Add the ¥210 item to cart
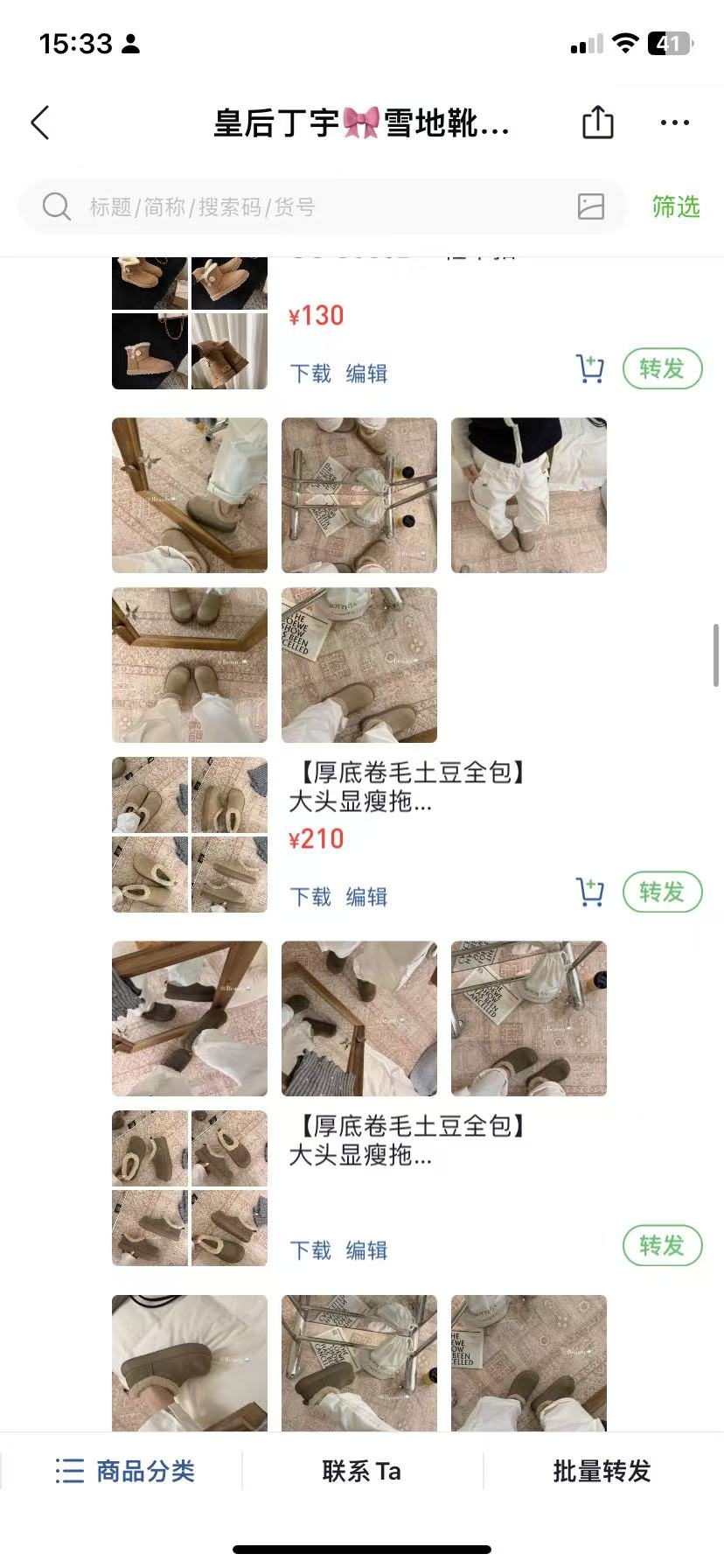The width and height of the screenshot is (724, 1568). (590, 892)
